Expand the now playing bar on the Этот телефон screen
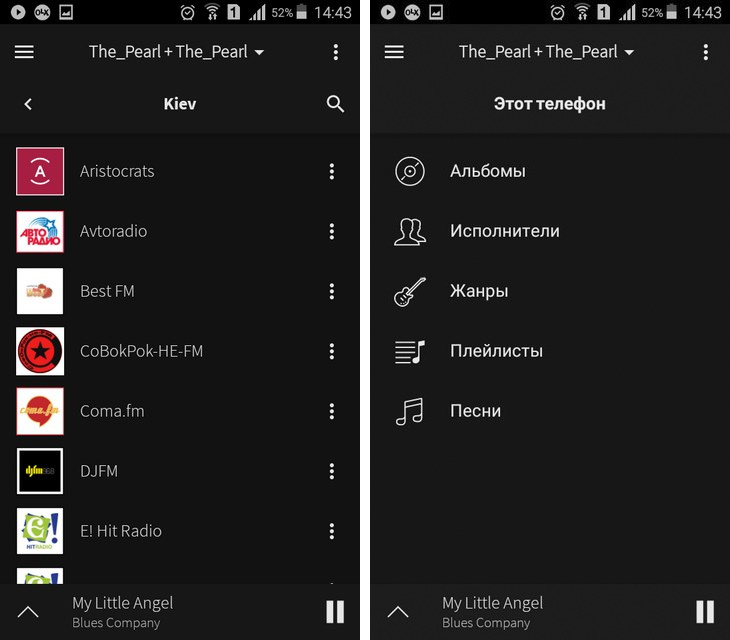Screen dimensions: 730x640 [x=398, y=612]
